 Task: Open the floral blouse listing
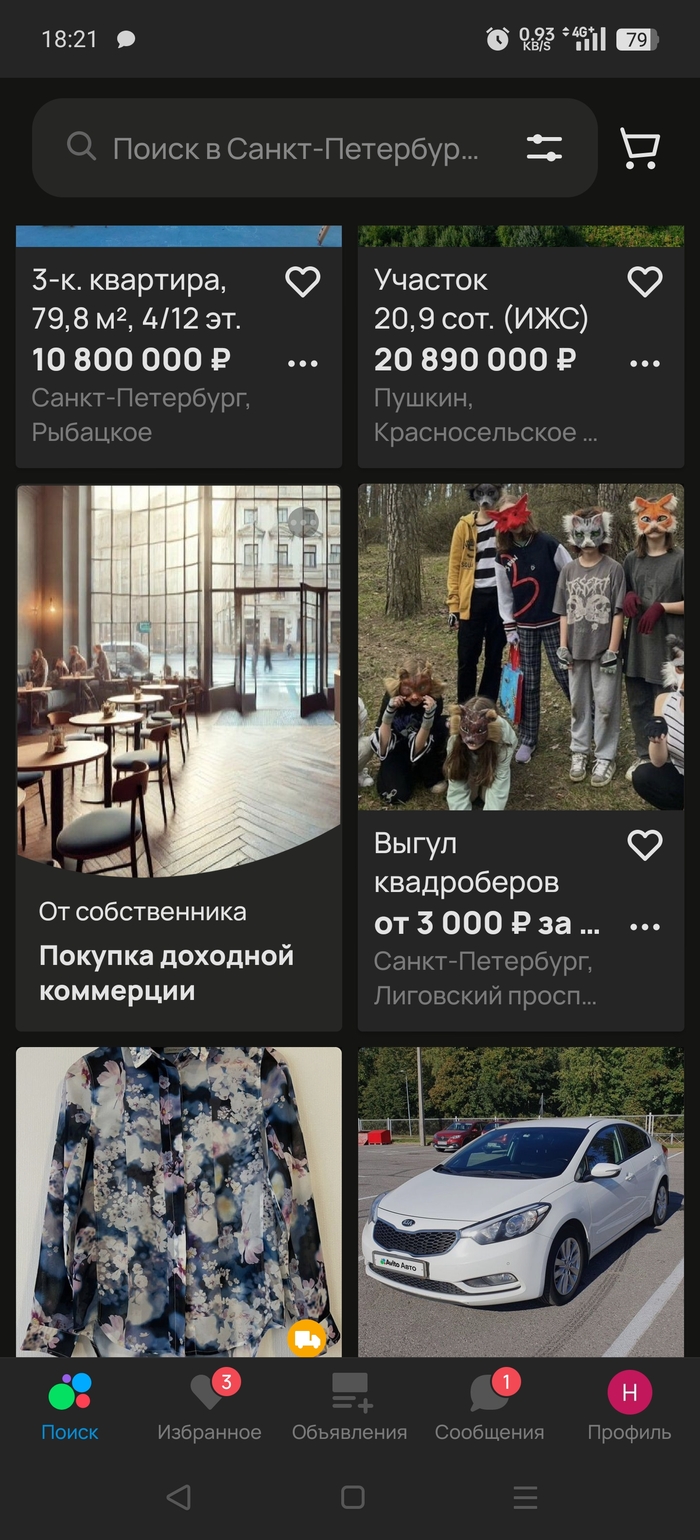click(x=178, y=1200)
